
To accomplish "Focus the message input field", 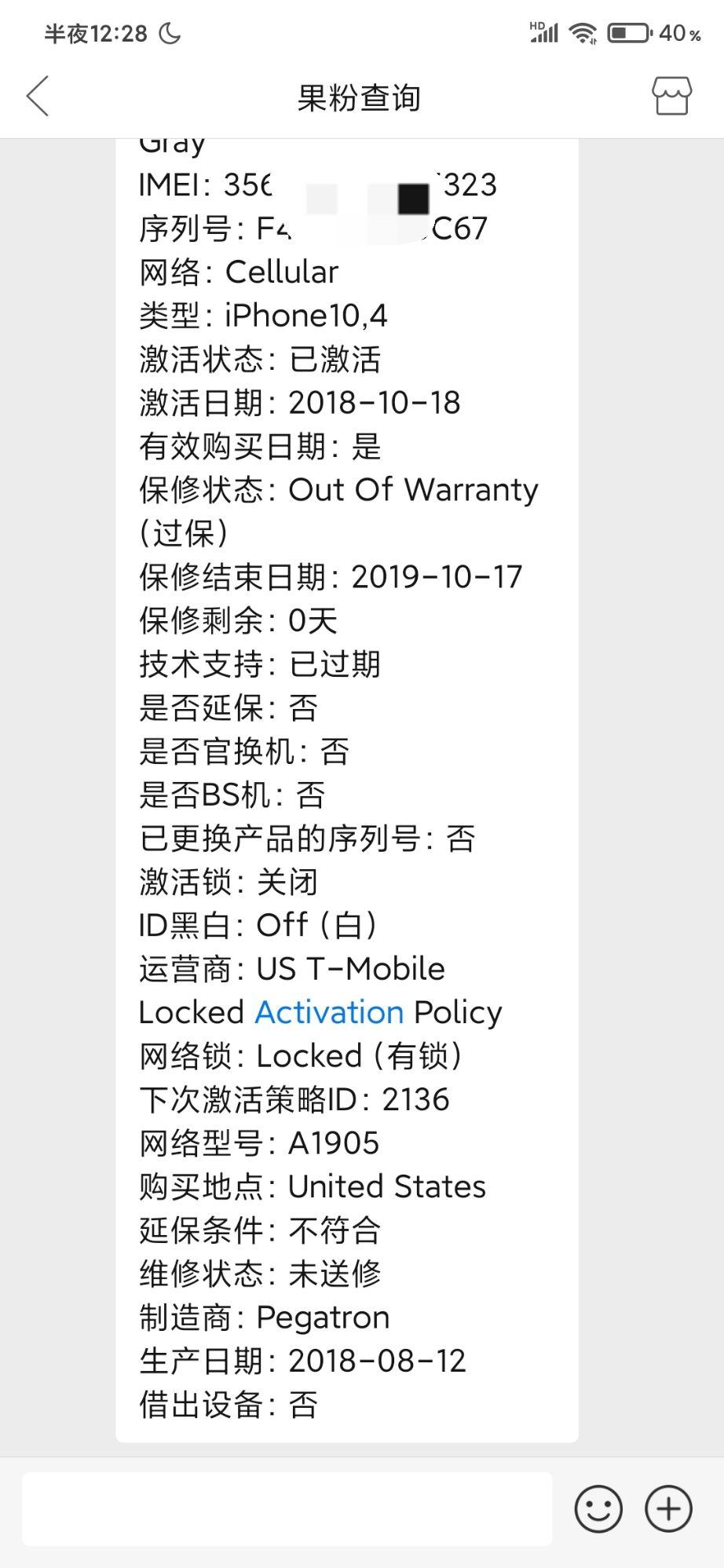I will [x=287, y=1509].
